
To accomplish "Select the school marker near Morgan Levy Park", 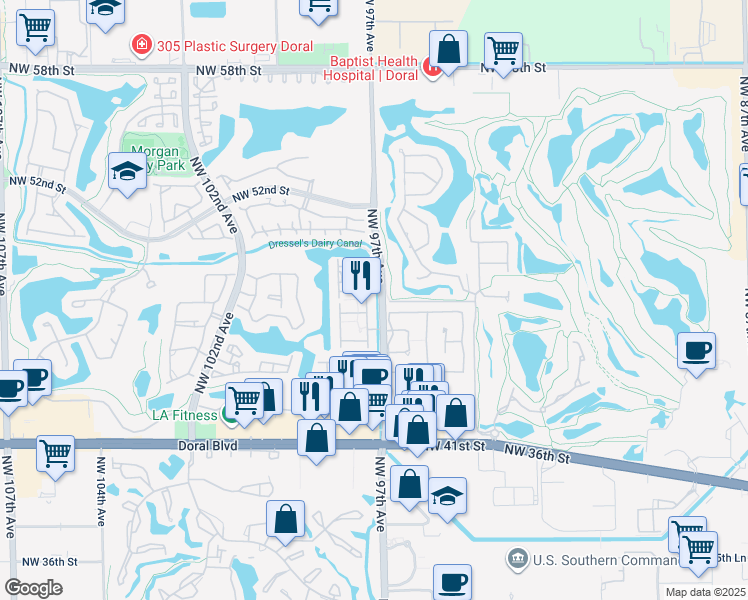I will [128, 171].
